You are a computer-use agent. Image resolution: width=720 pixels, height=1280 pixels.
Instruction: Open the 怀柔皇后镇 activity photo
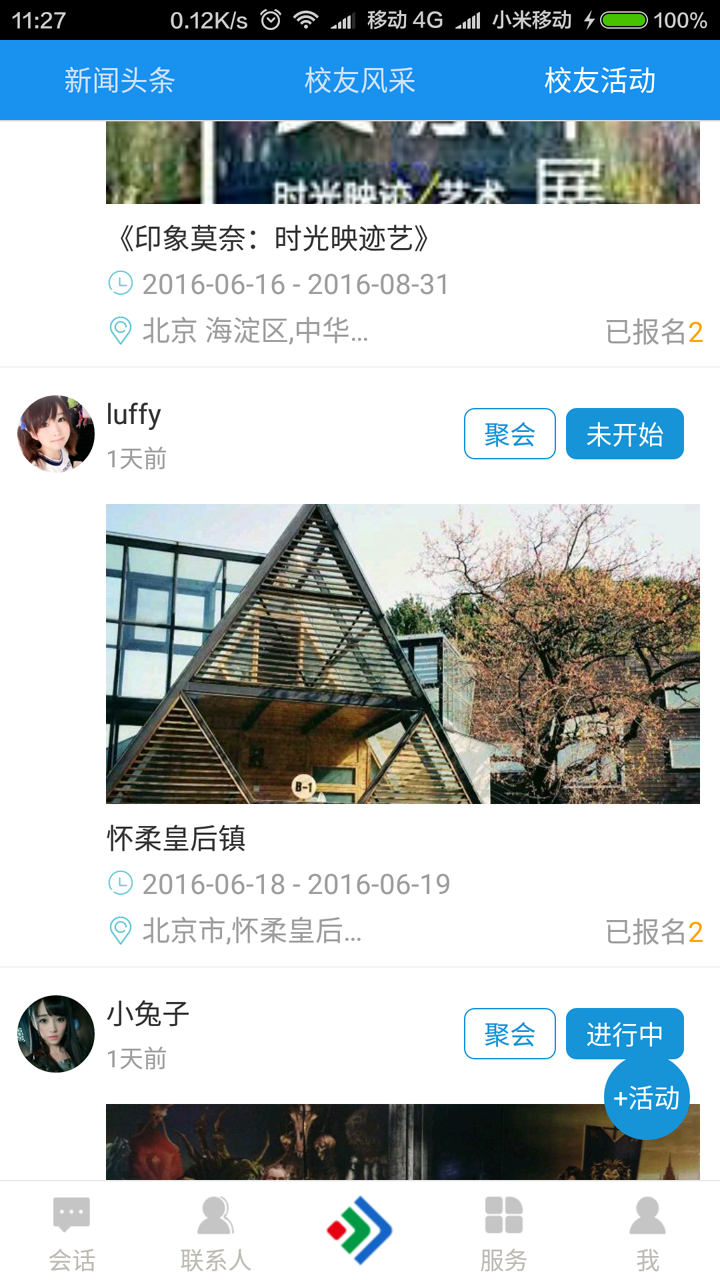click(403, 654)
